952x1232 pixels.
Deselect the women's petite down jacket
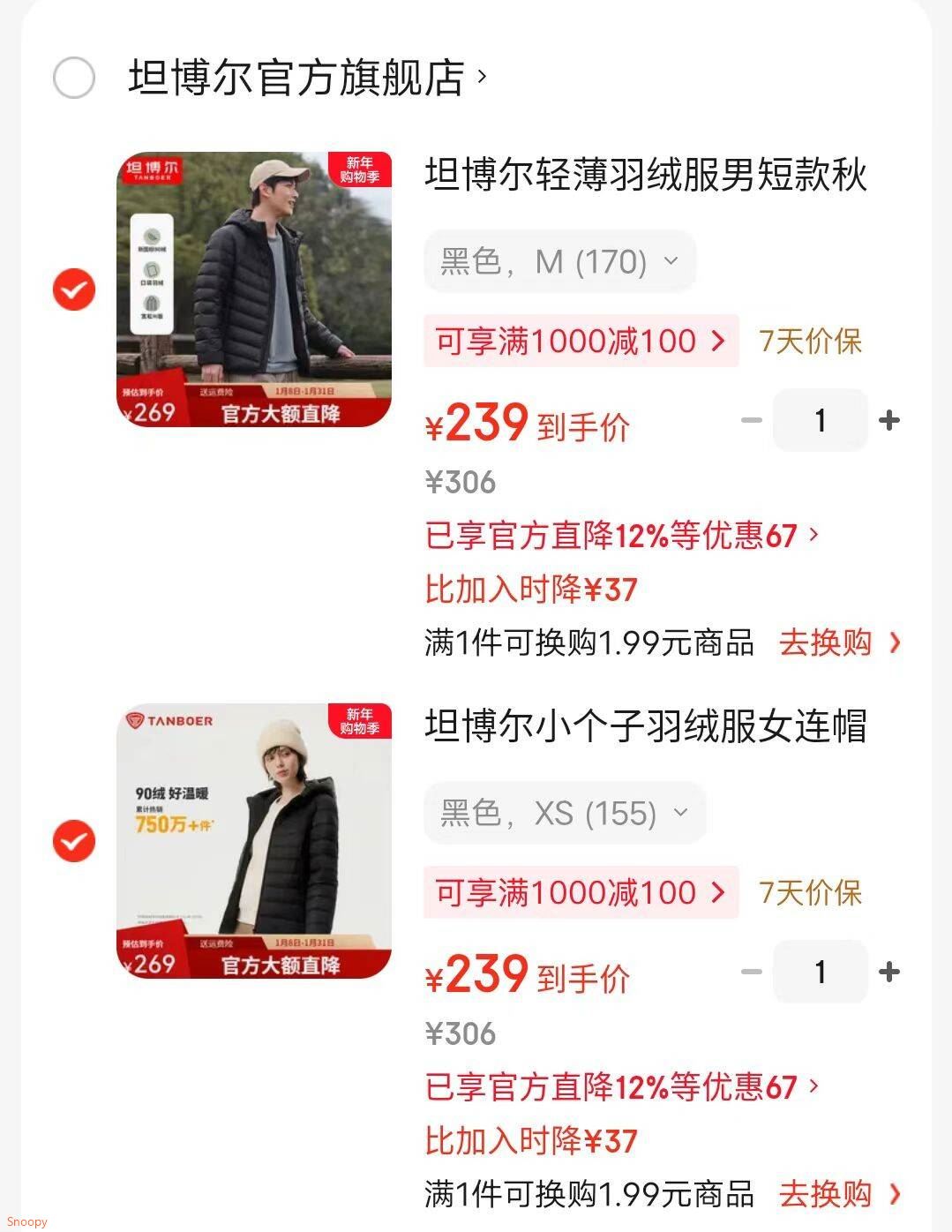point(74,841)
